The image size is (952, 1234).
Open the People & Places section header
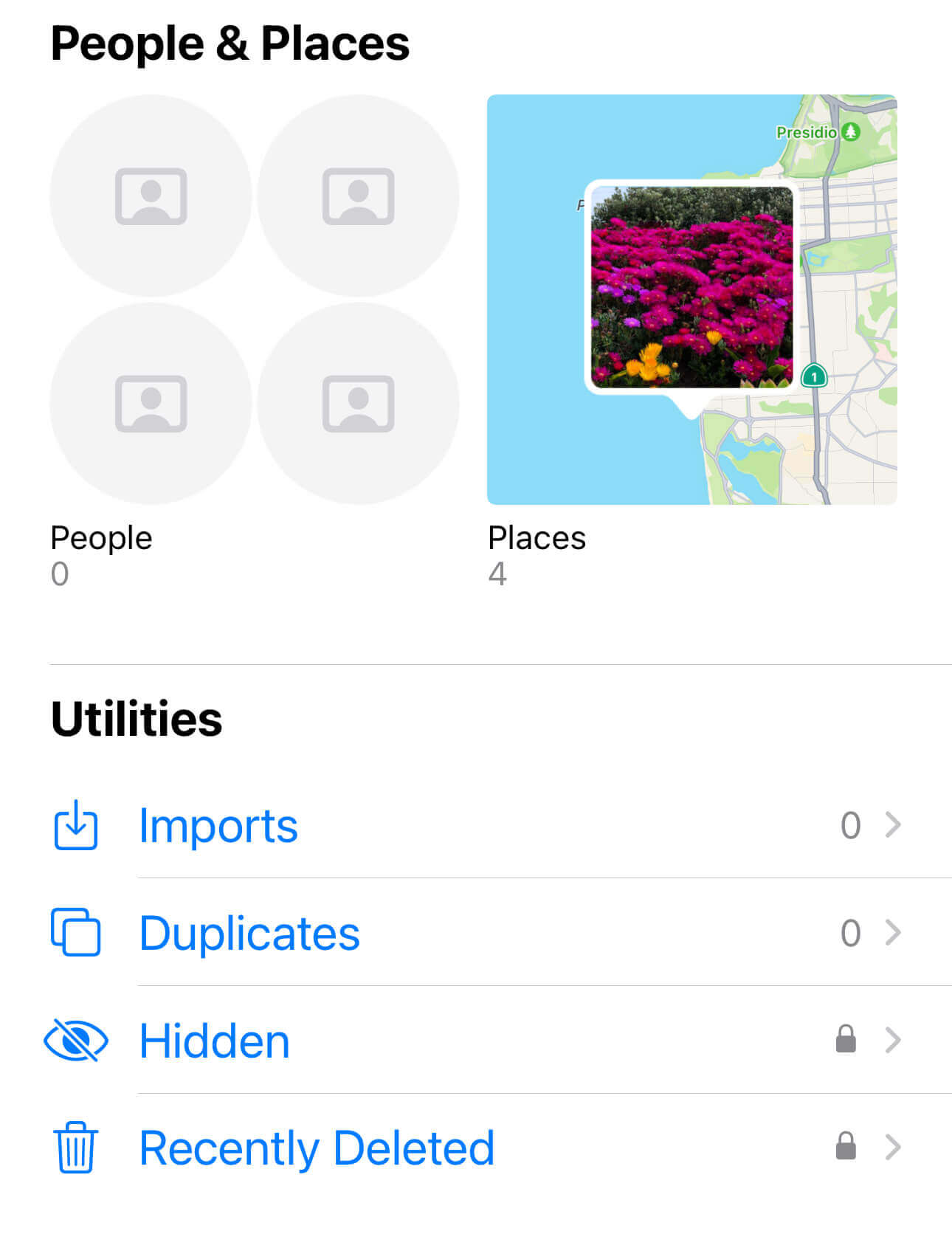point(230,42)
